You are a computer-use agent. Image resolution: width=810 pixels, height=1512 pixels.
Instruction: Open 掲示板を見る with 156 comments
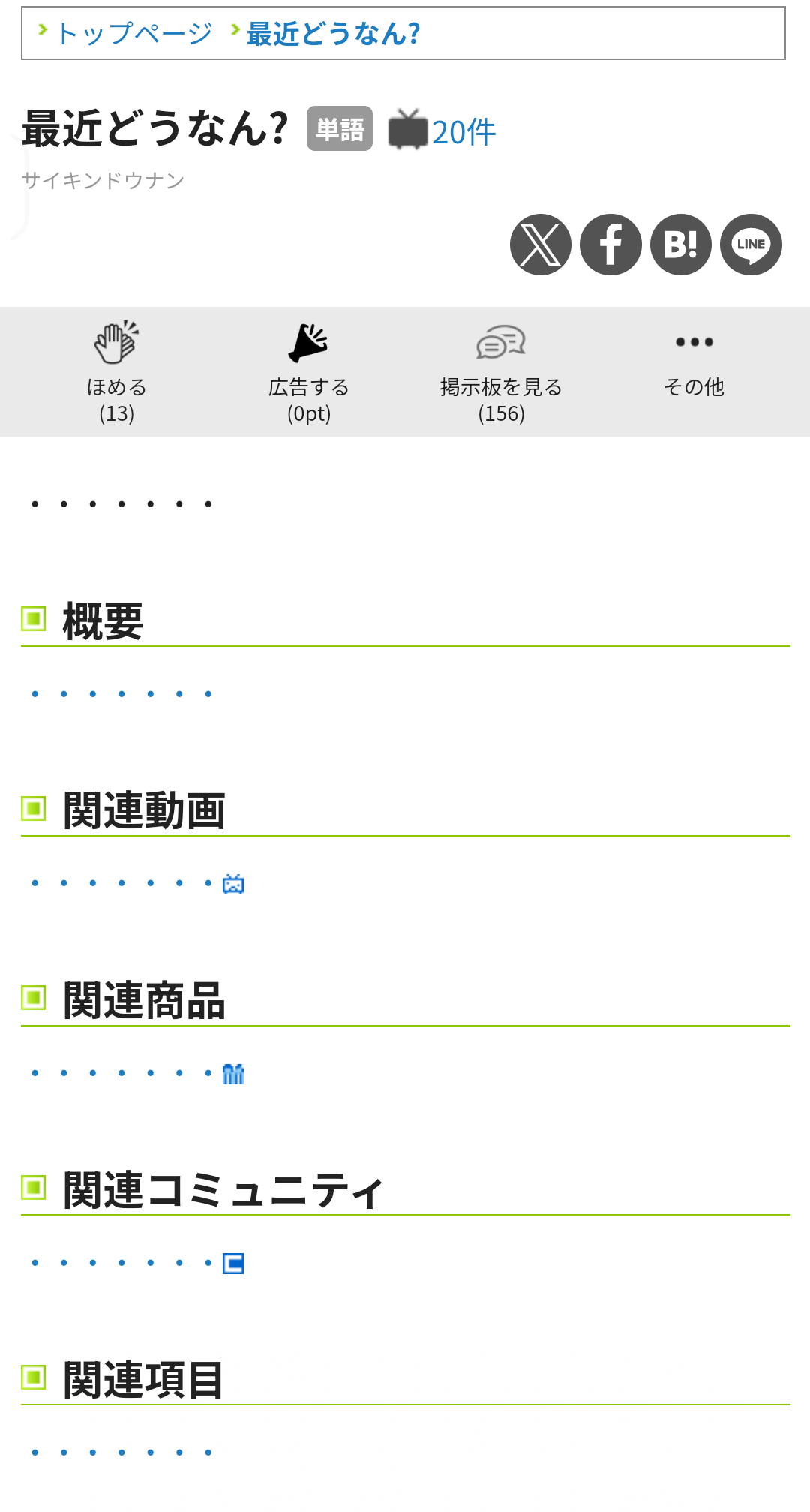tap(501, 372)
